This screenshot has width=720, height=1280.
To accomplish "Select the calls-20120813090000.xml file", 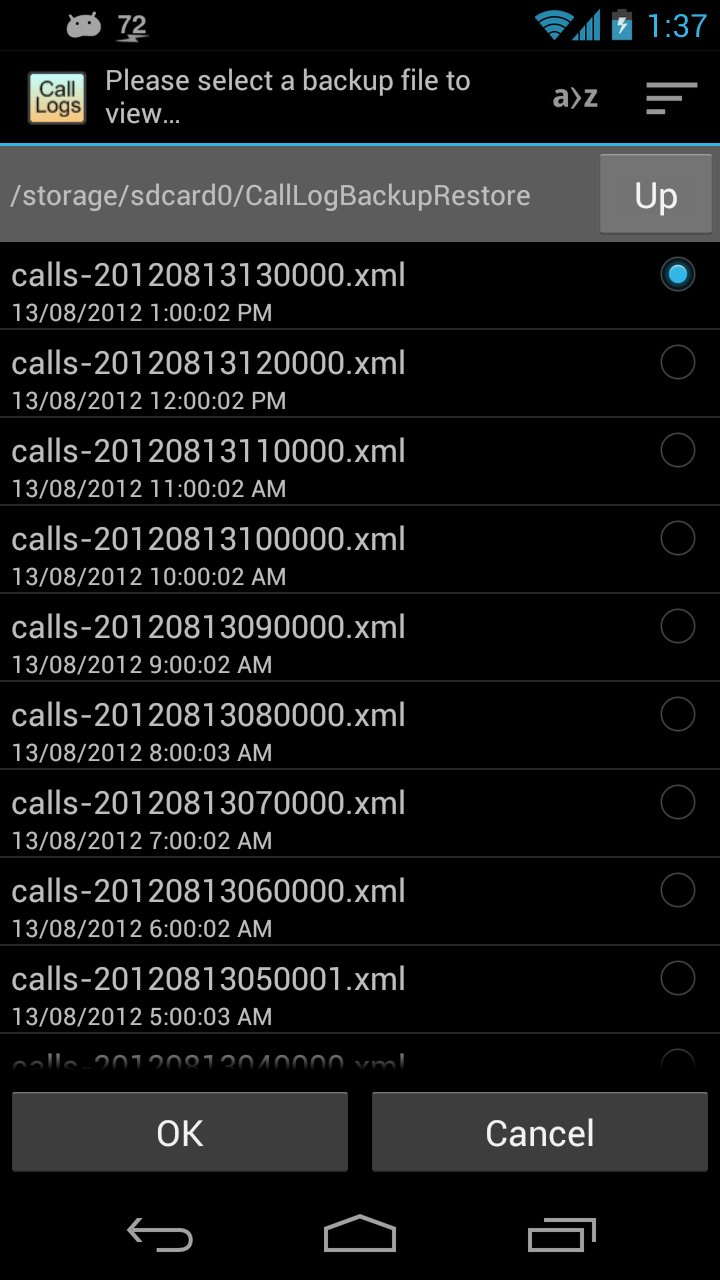I will click(x=677, y=626).
